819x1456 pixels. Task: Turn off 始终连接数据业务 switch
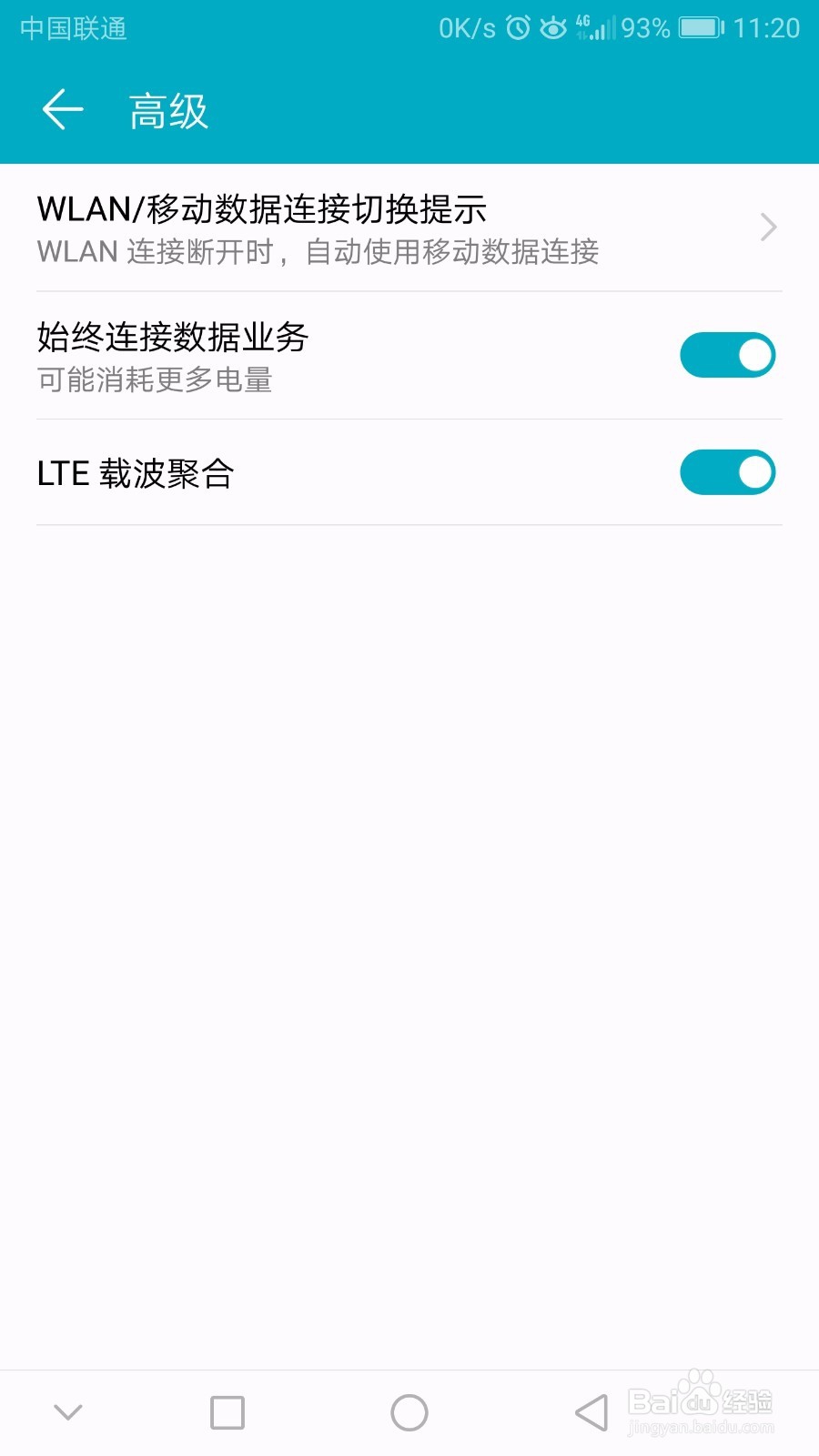[x=727, y=355]
